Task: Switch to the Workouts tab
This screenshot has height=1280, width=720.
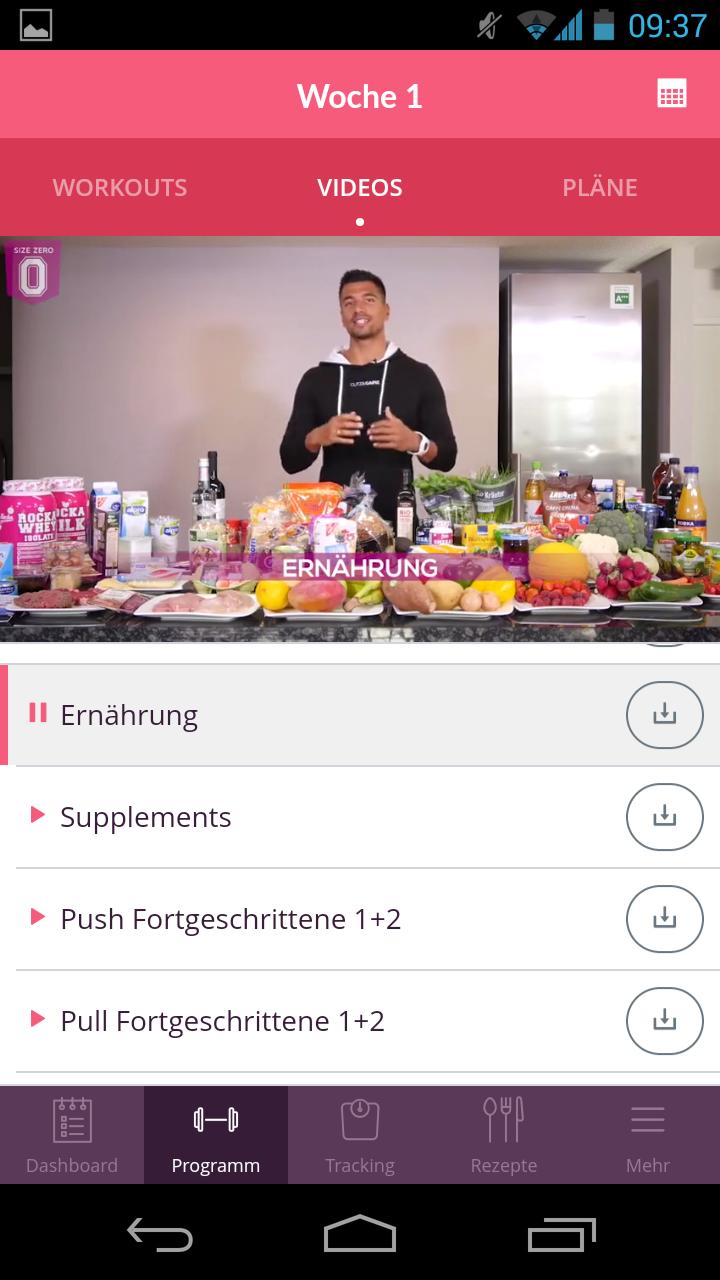Action: (120, 187)
